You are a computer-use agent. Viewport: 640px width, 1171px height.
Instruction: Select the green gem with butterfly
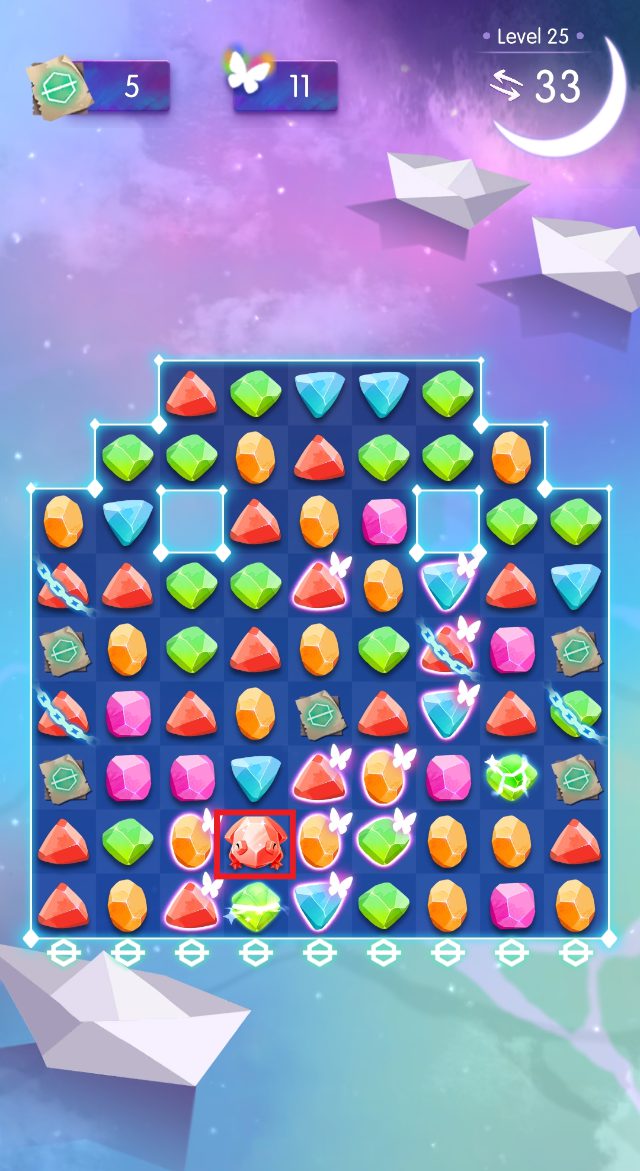[383, 841]
